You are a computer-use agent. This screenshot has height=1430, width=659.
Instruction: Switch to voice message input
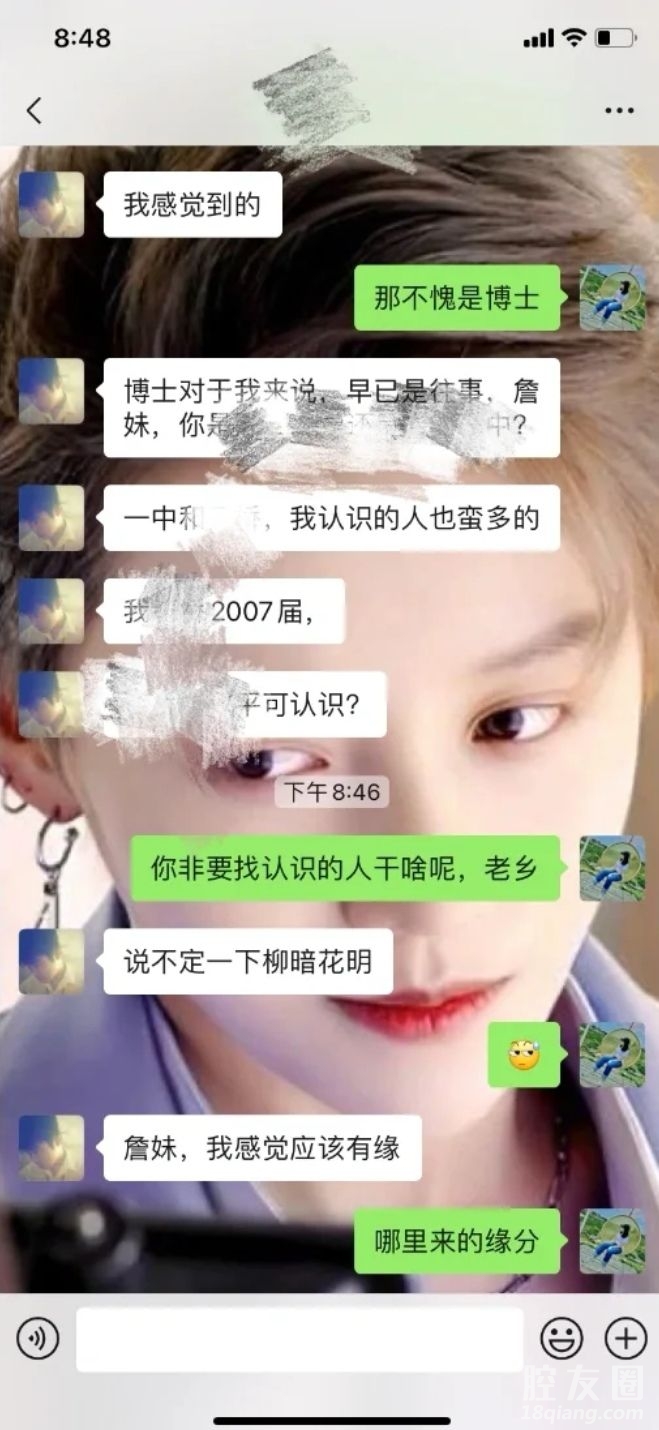38,1338
